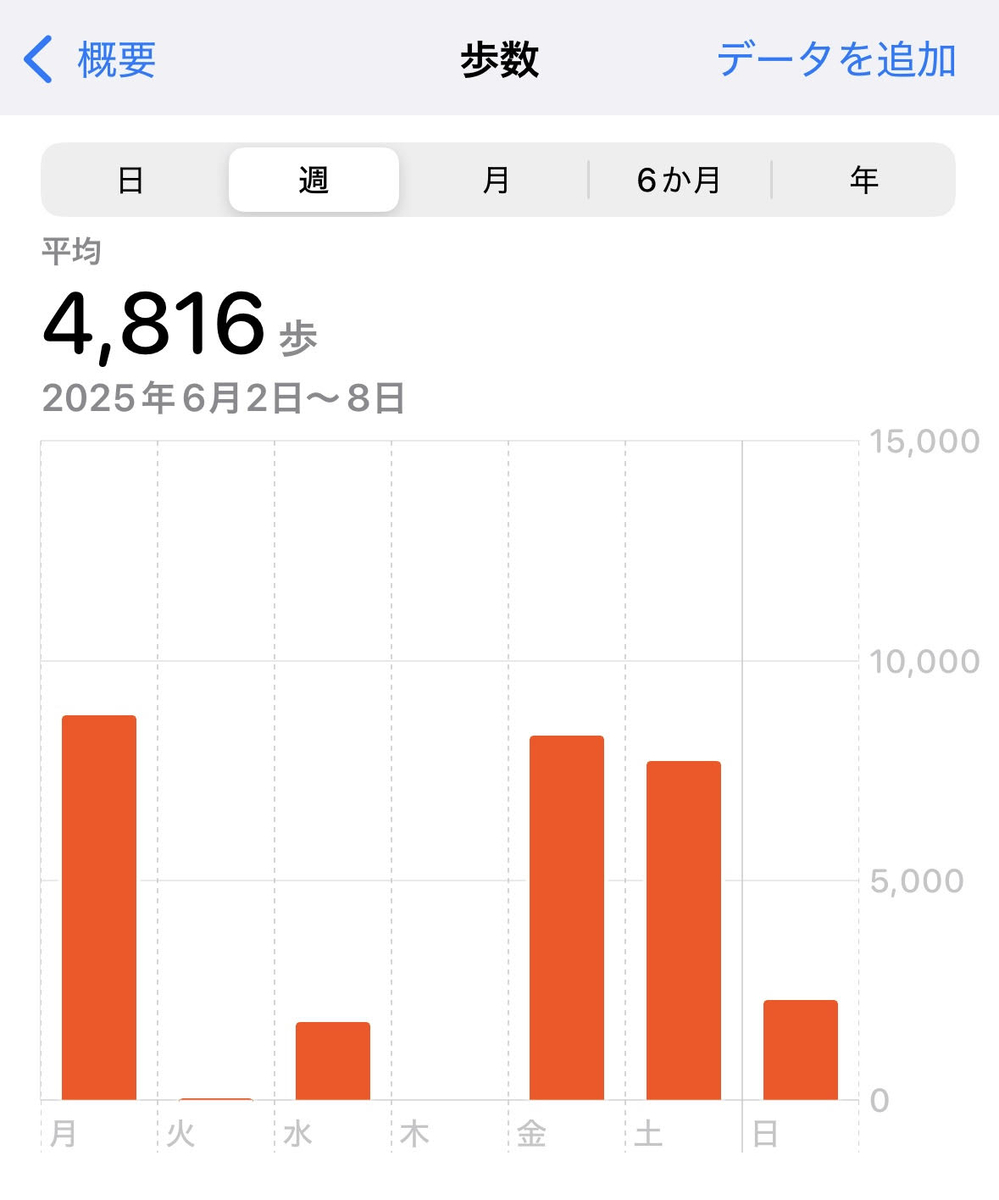Tap データを追加 to add data

click(x=836, y=60)
